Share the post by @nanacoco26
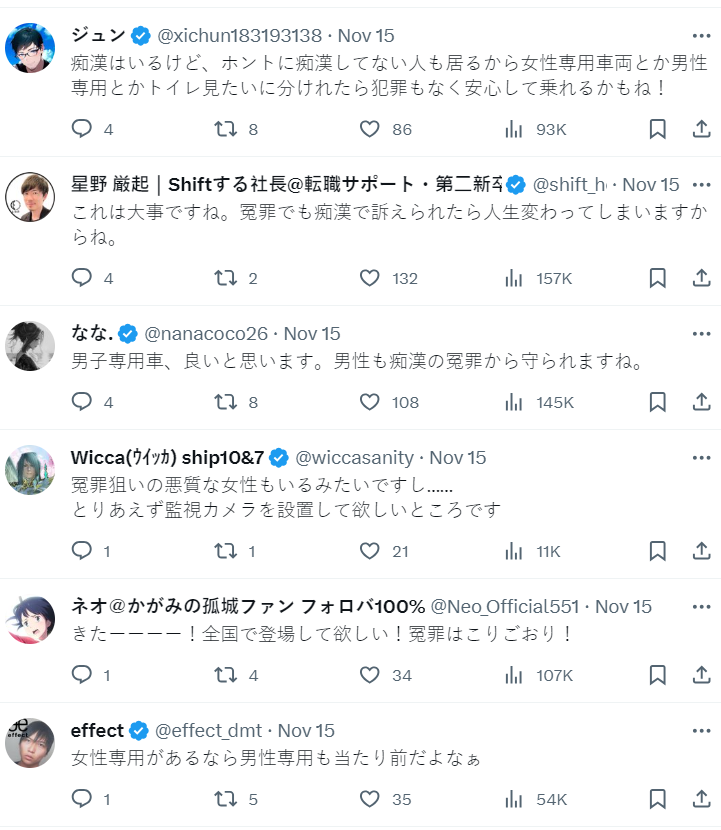Screen dimensions: 721x830 (701, 402)
